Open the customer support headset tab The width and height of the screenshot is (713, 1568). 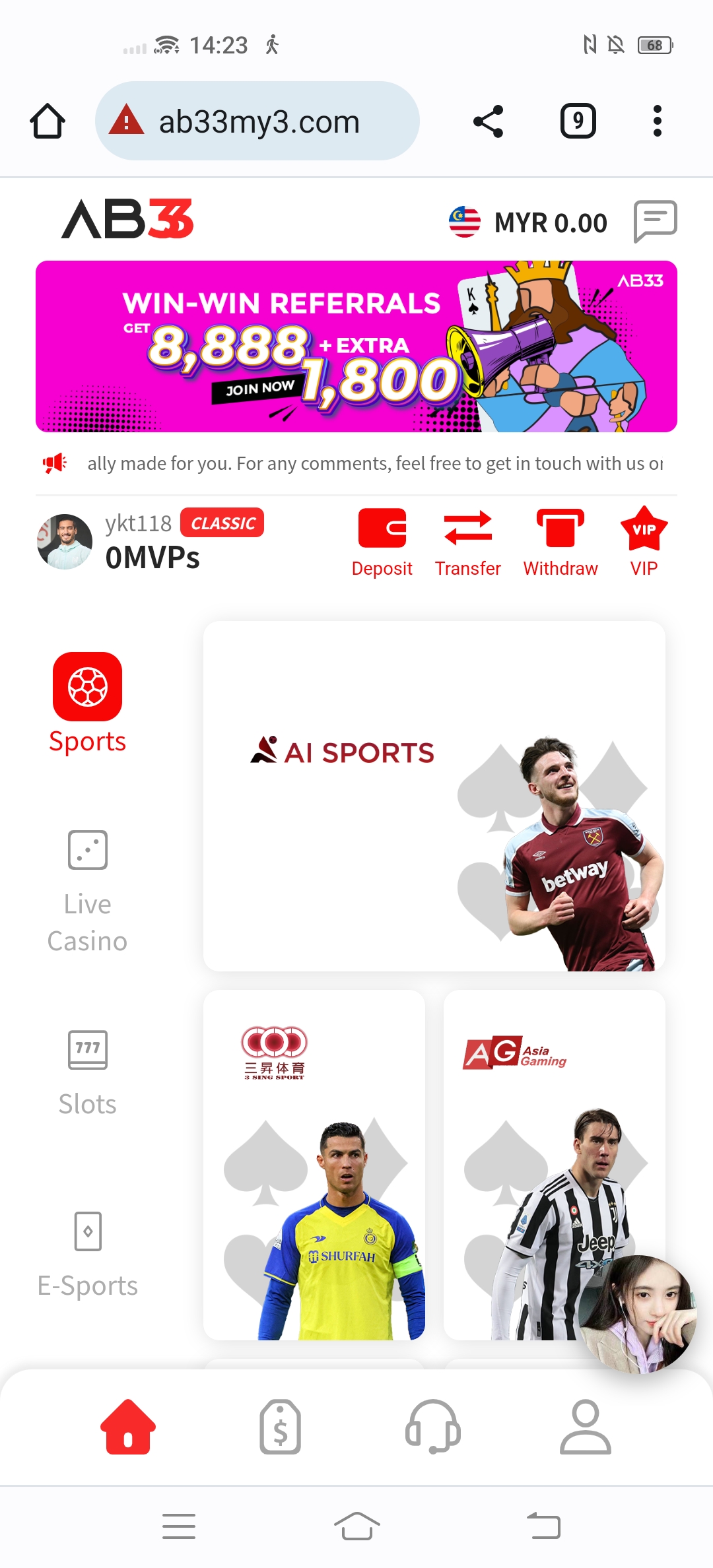pos(432,1427)
